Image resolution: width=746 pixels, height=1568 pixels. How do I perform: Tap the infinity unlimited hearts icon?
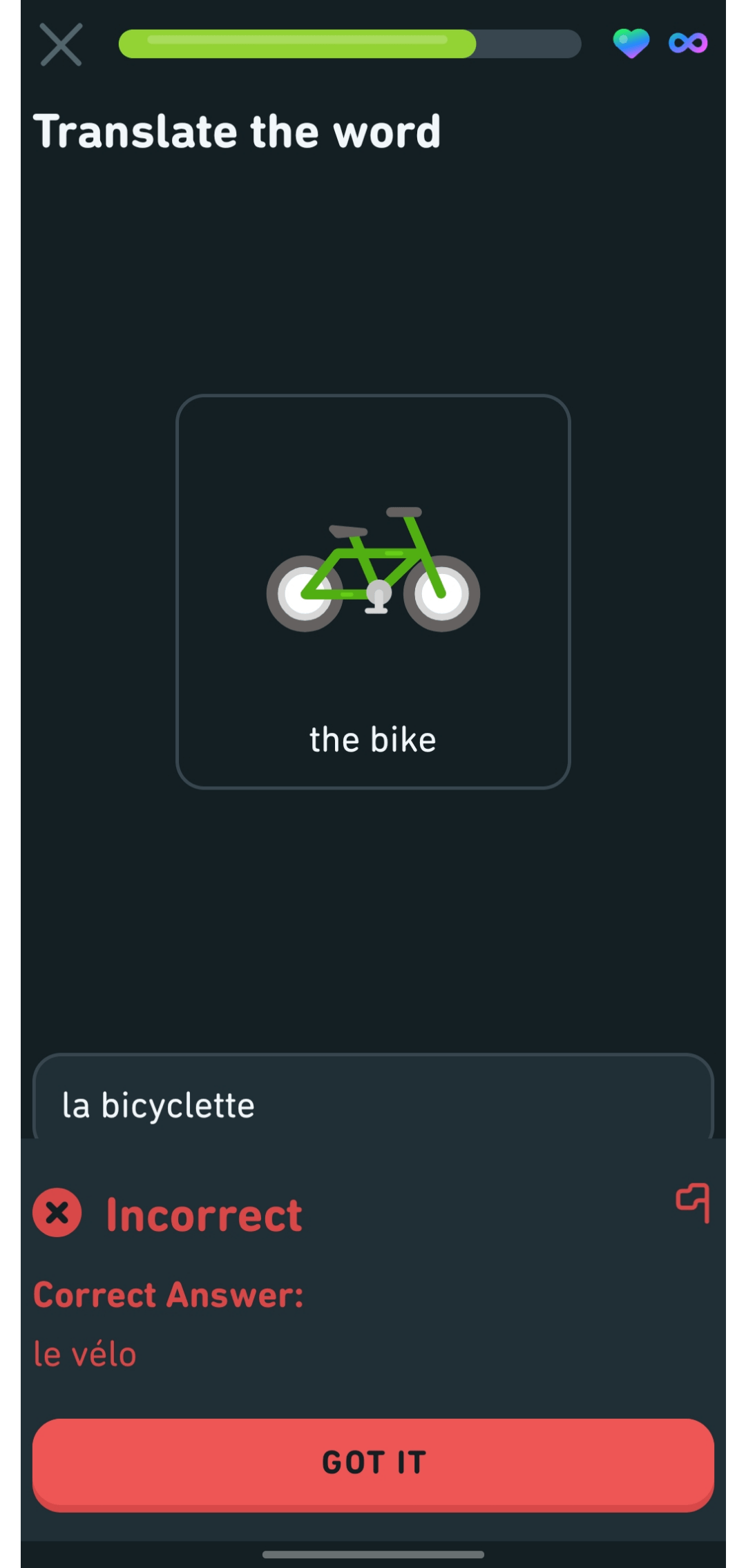[687, 44]
